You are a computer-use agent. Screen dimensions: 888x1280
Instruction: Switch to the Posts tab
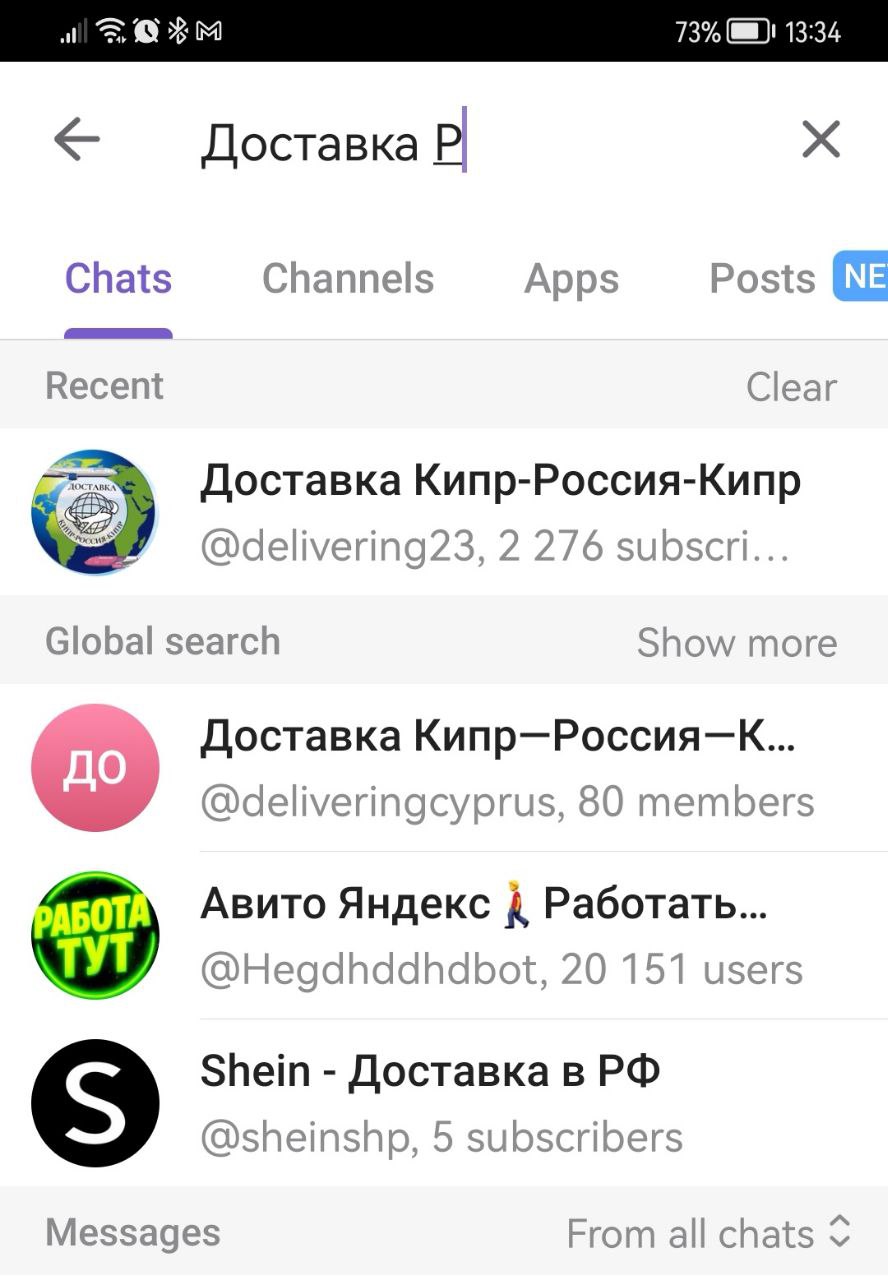(x=763, y=279)
